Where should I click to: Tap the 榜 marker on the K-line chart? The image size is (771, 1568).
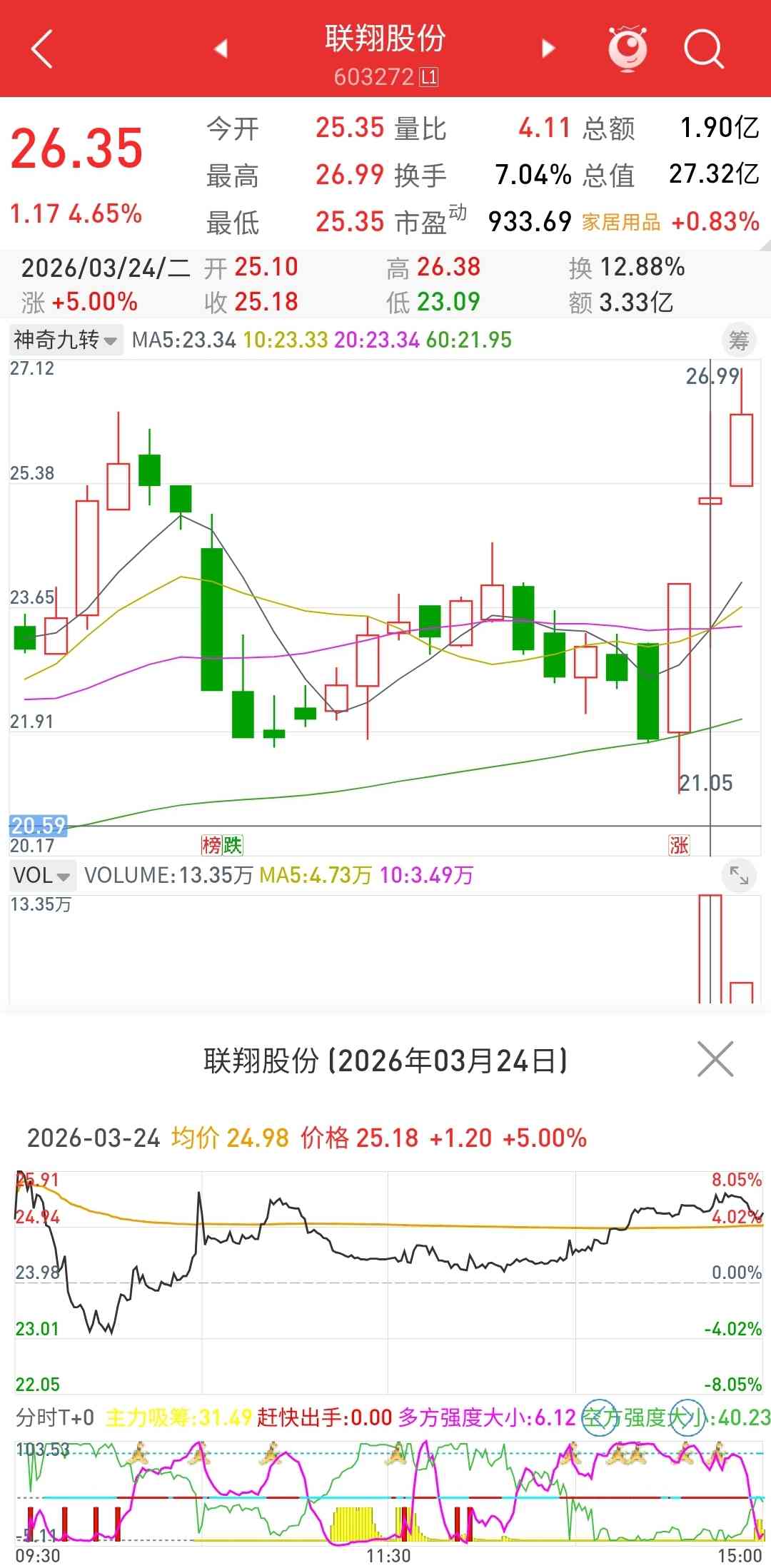tap(211, 846)
